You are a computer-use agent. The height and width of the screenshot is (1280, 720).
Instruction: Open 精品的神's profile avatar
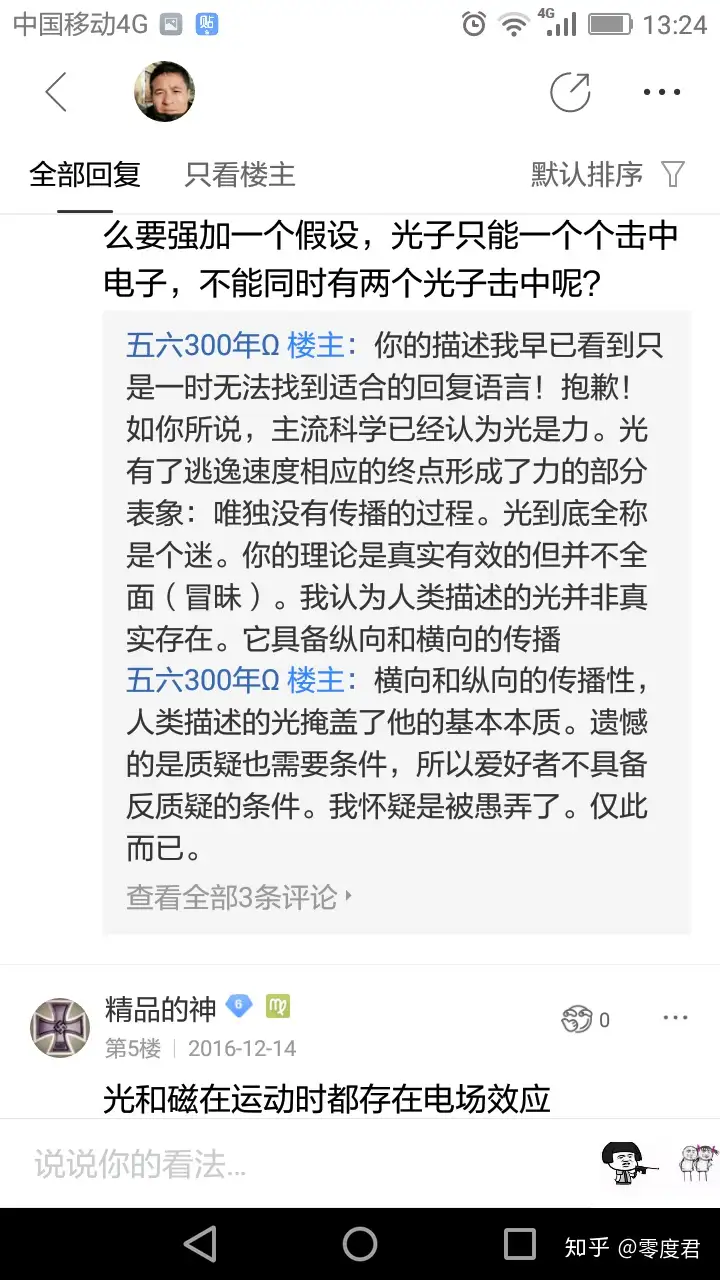60,1027
